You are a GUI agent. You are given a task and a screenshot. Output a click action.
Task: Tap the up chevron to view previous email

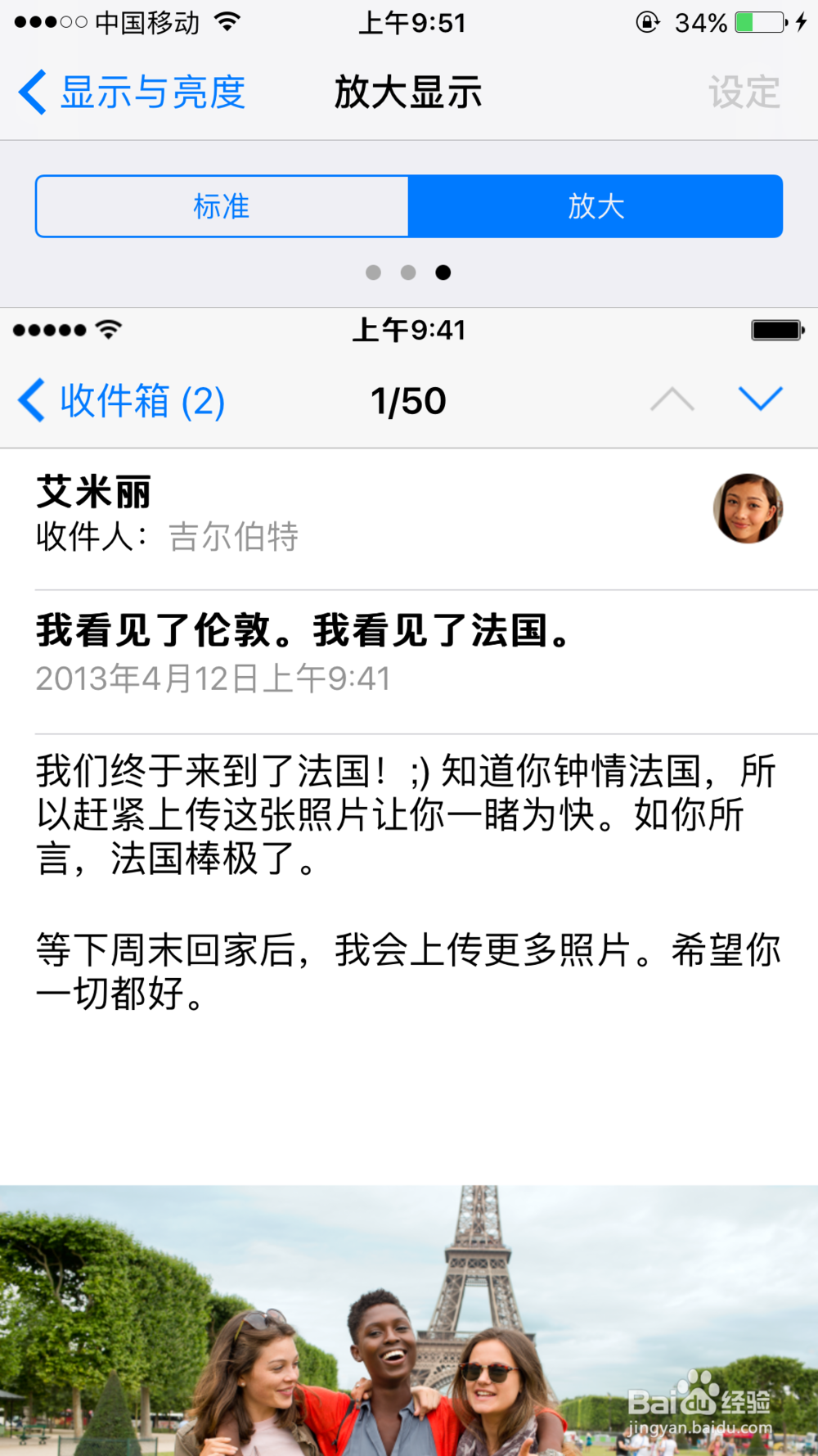(672, 399)
